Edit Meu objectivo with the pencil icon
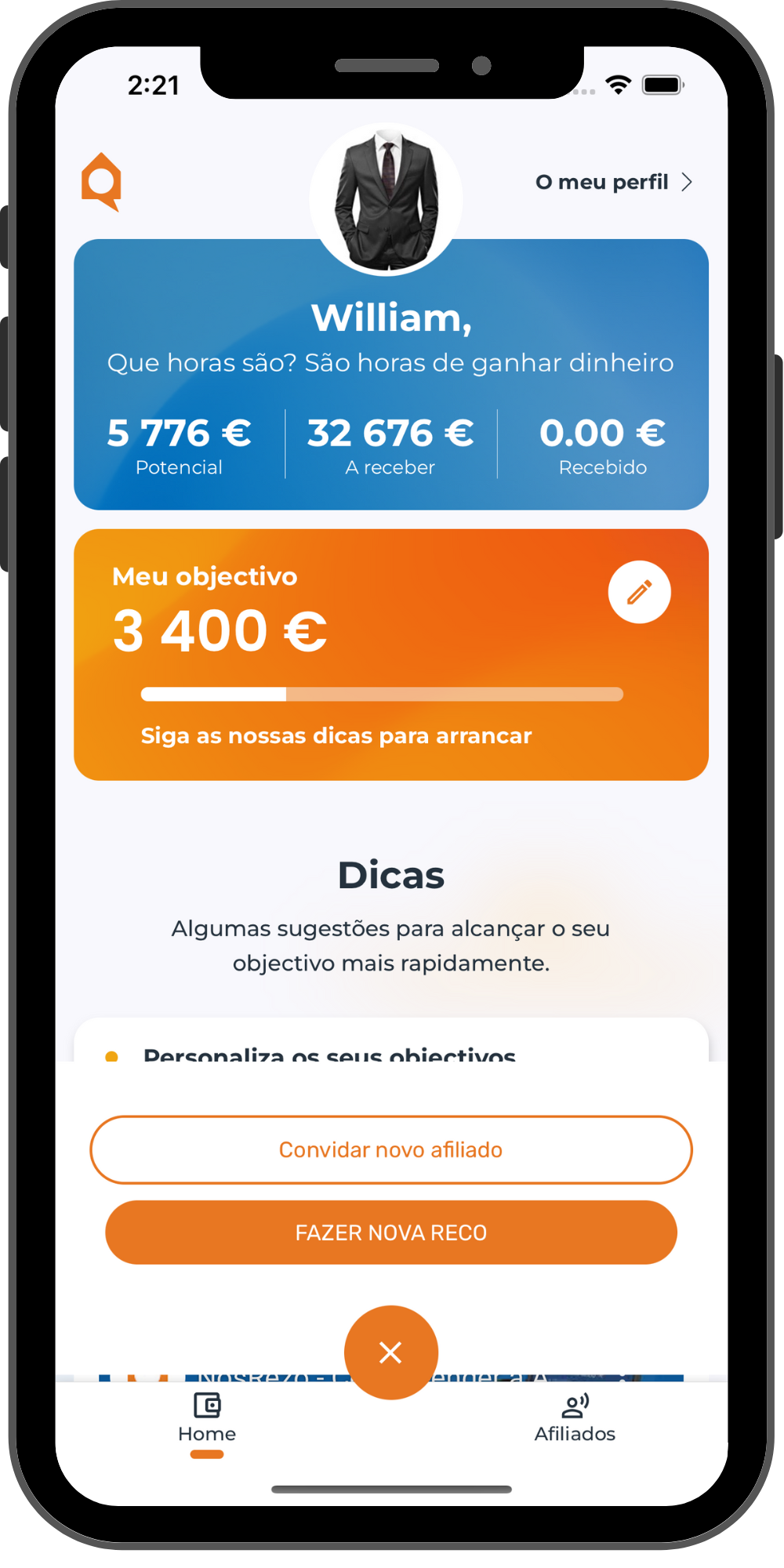Viewport: 784px width, 1568px height. click(639, 592)
